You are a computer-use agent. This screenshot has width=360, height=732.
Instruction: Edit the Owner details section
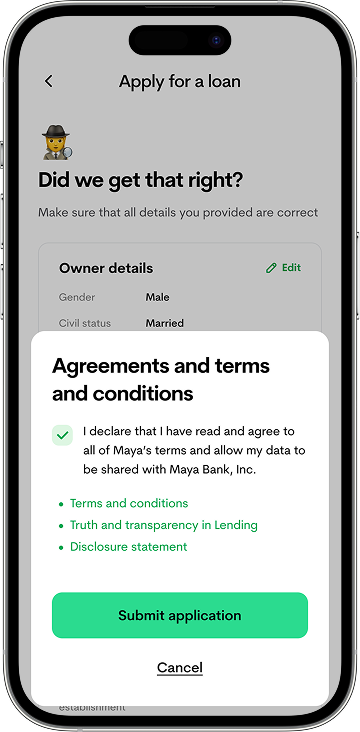tap(283, 268)
